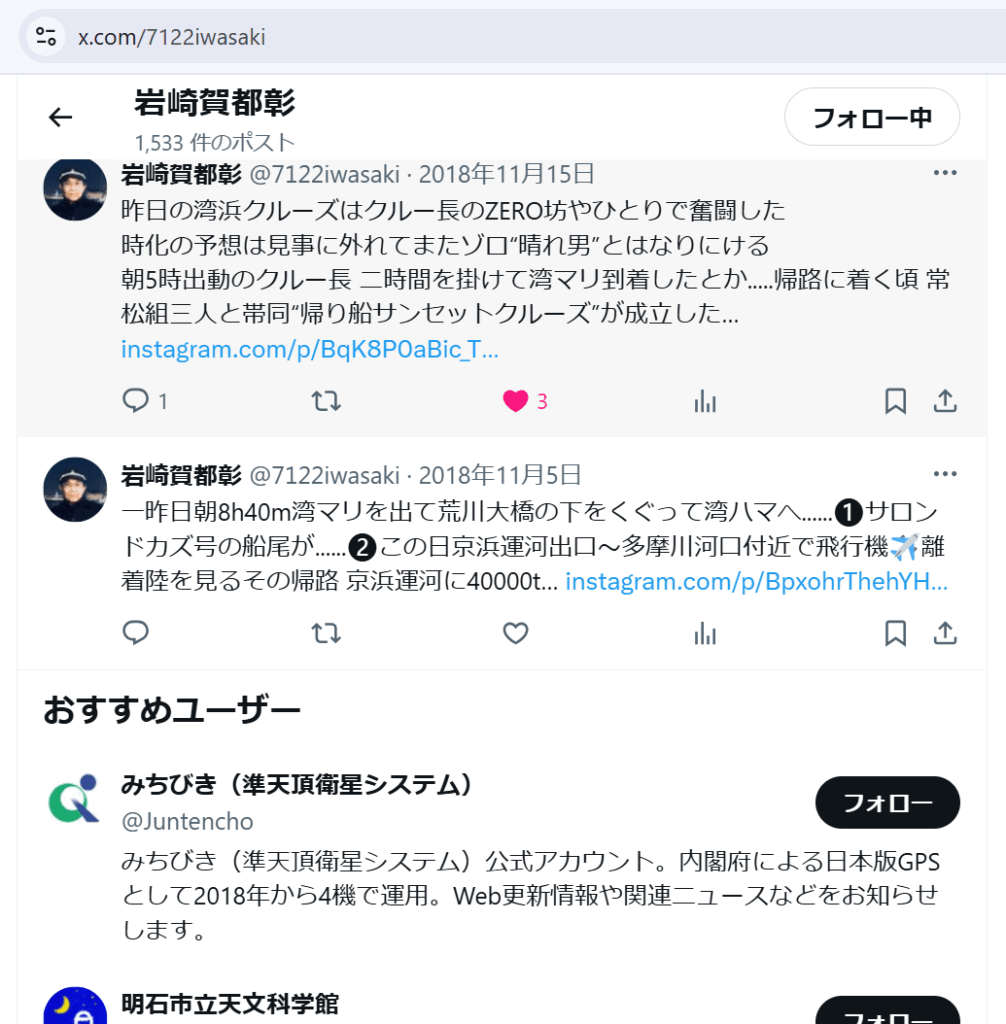
Task: Bookmark the November 5 post
Action: point(895,633)
